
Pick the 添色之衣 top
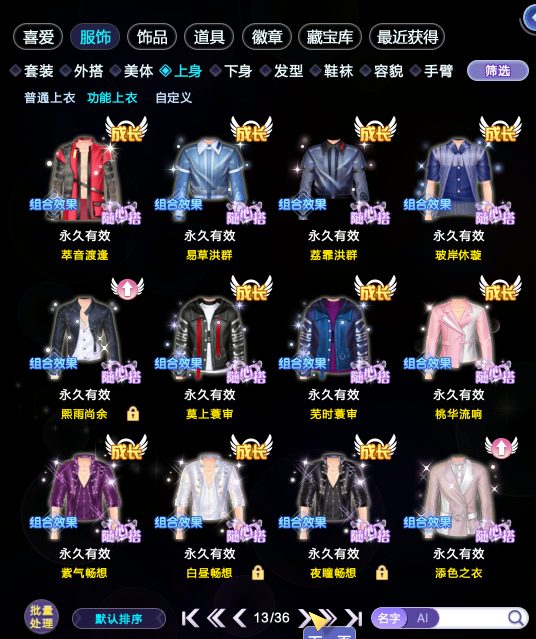point(458,507)
